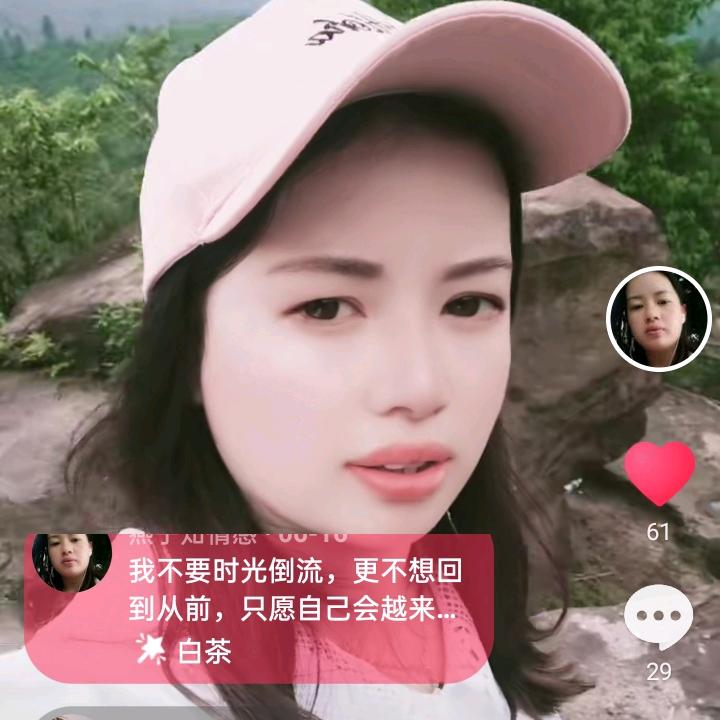Open the 白茶 music track
The height and width of the screenshot is (720, 720).
pos(204,654)
